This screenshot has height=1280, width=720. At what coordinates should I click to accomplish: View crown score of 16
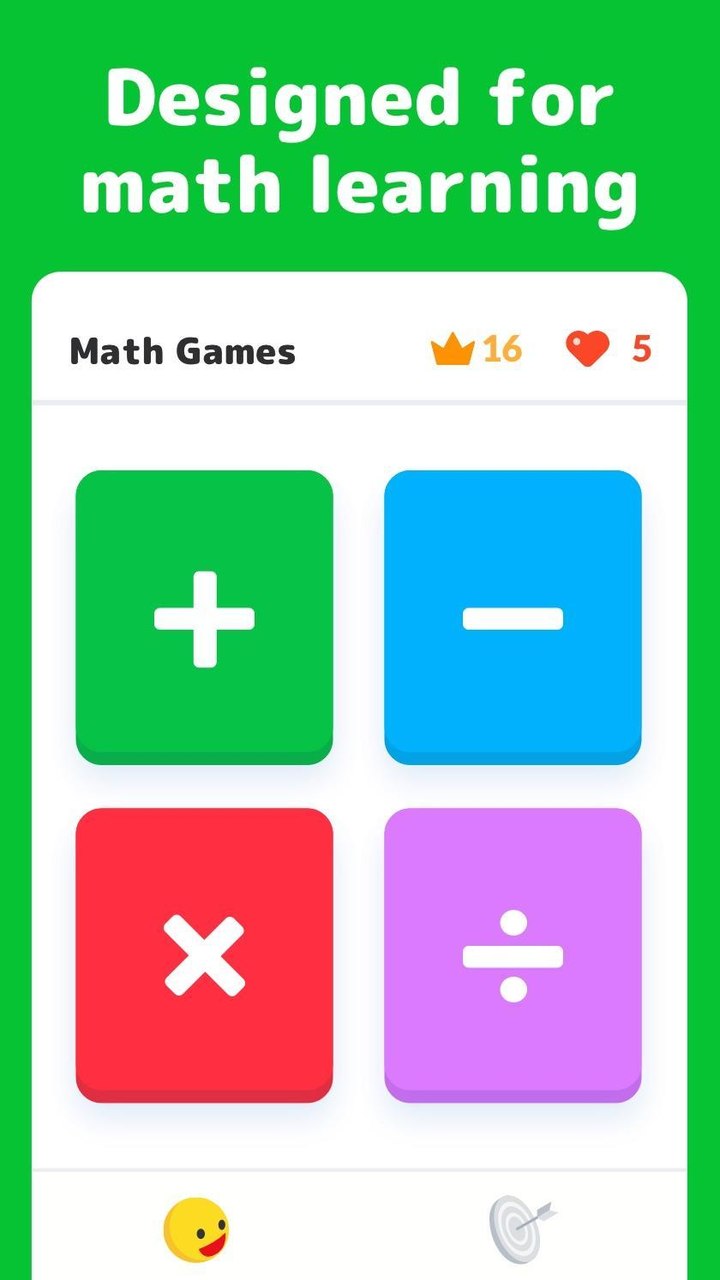coord(503,349)
